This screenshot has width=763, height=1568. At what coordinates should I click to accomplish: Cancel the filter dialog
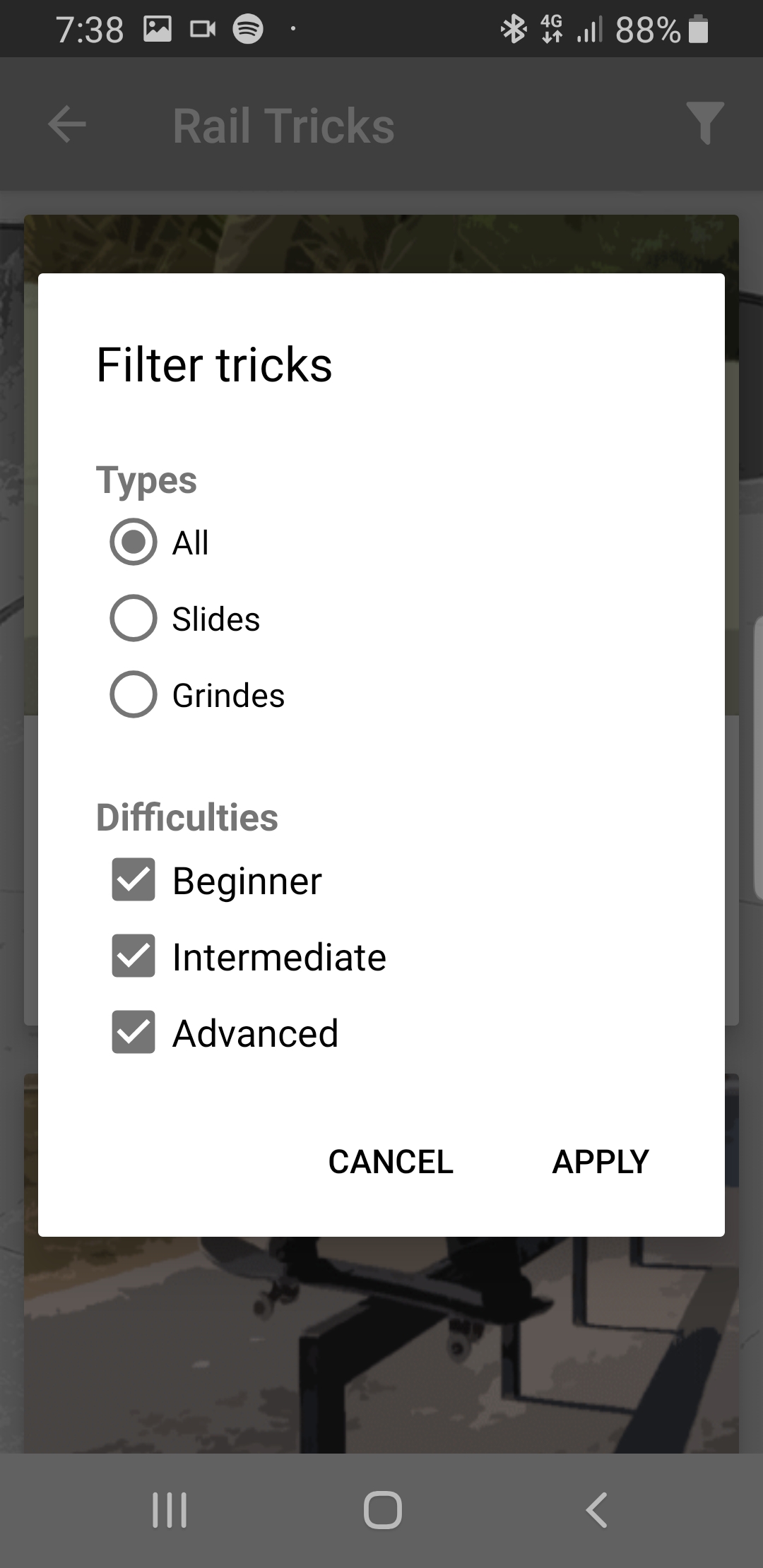point(390,1162)
